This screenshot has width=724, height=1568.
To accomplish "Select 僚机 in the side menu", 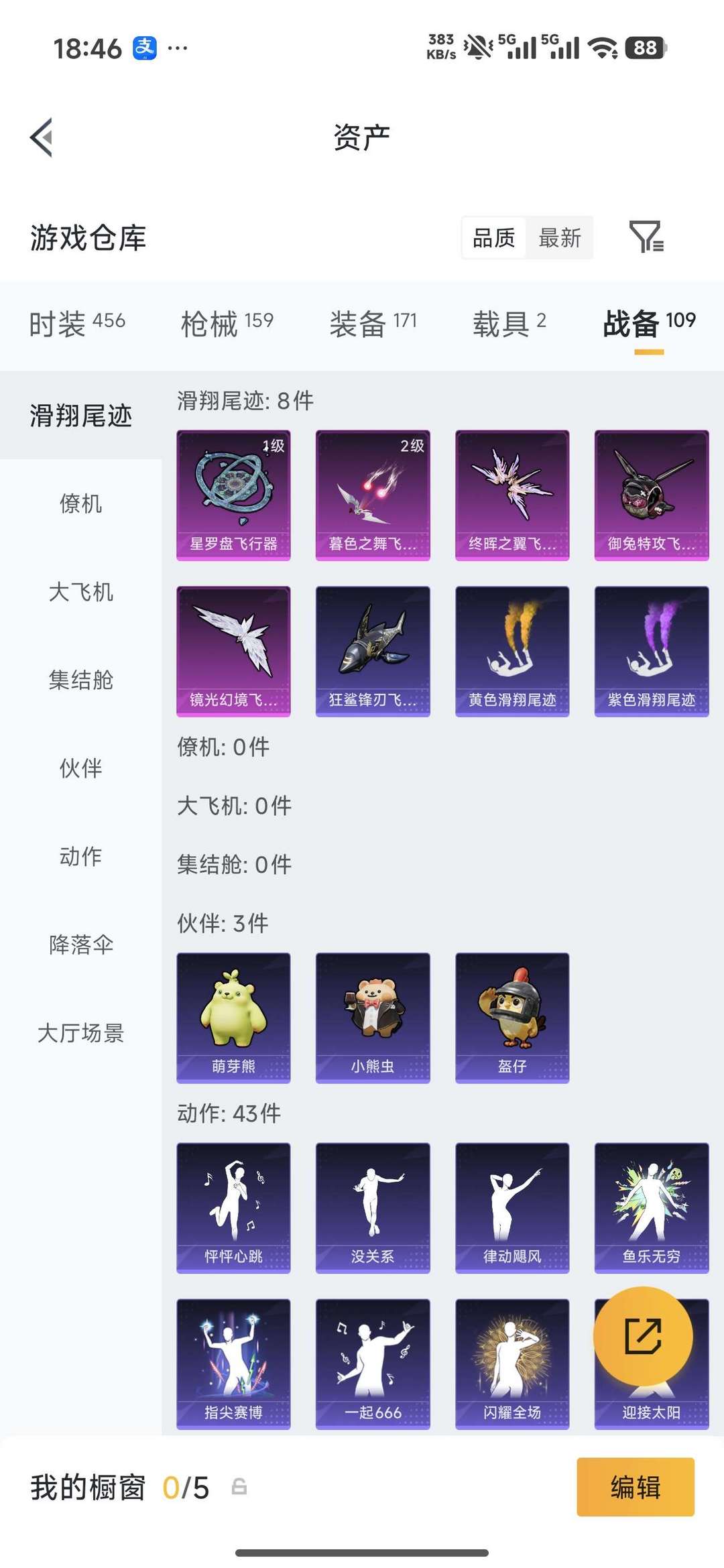I will click(x=81, y=503).
